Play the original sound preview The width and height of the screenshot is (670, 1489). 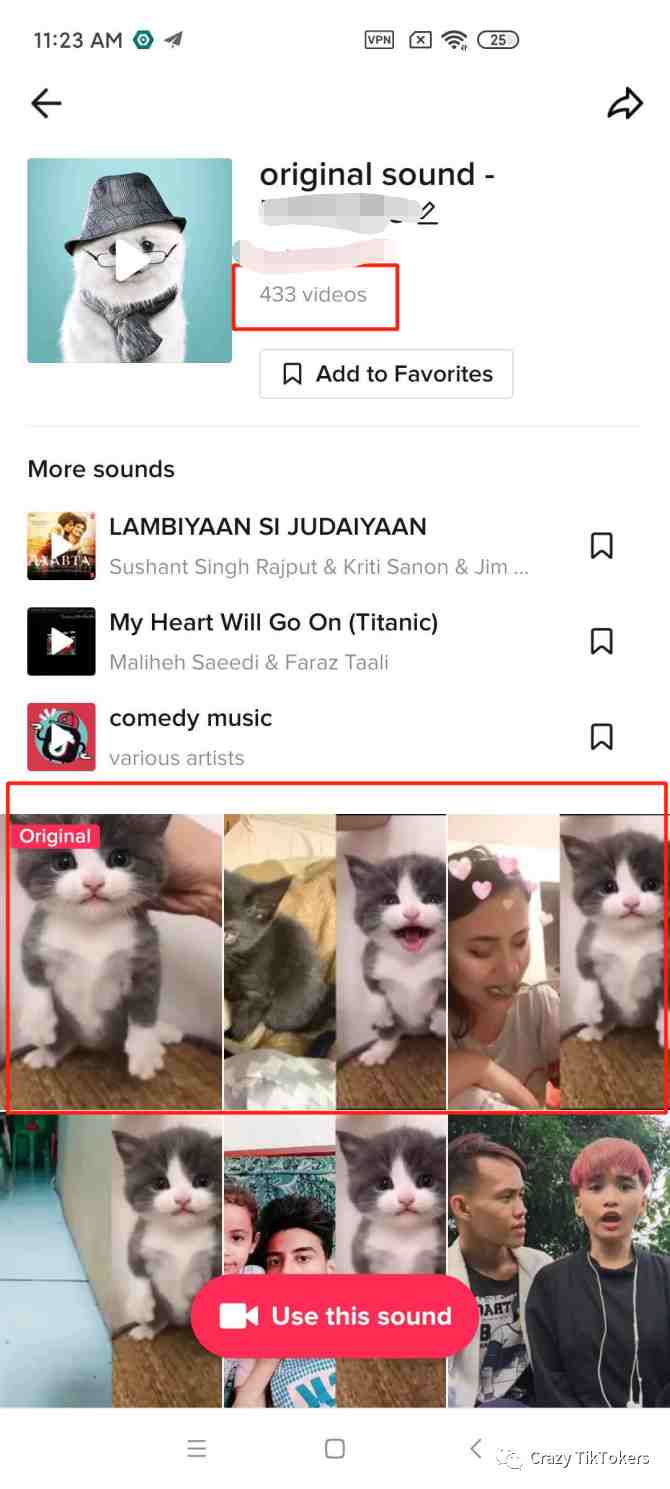coord(130,260)
